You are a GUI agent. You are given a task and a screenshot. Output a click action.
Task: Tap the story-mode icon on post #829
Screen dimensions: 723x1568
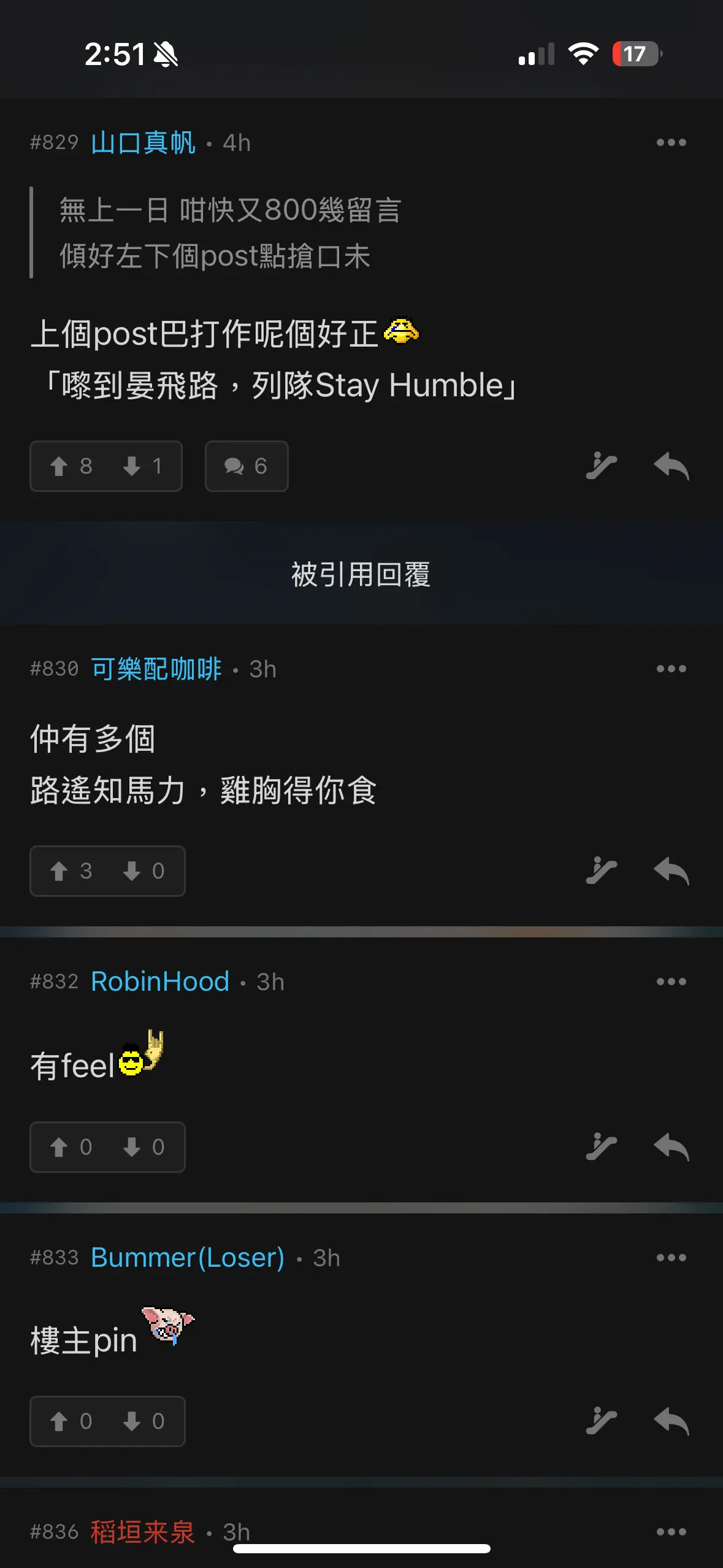pyautogui.click(x=601, y=466)
